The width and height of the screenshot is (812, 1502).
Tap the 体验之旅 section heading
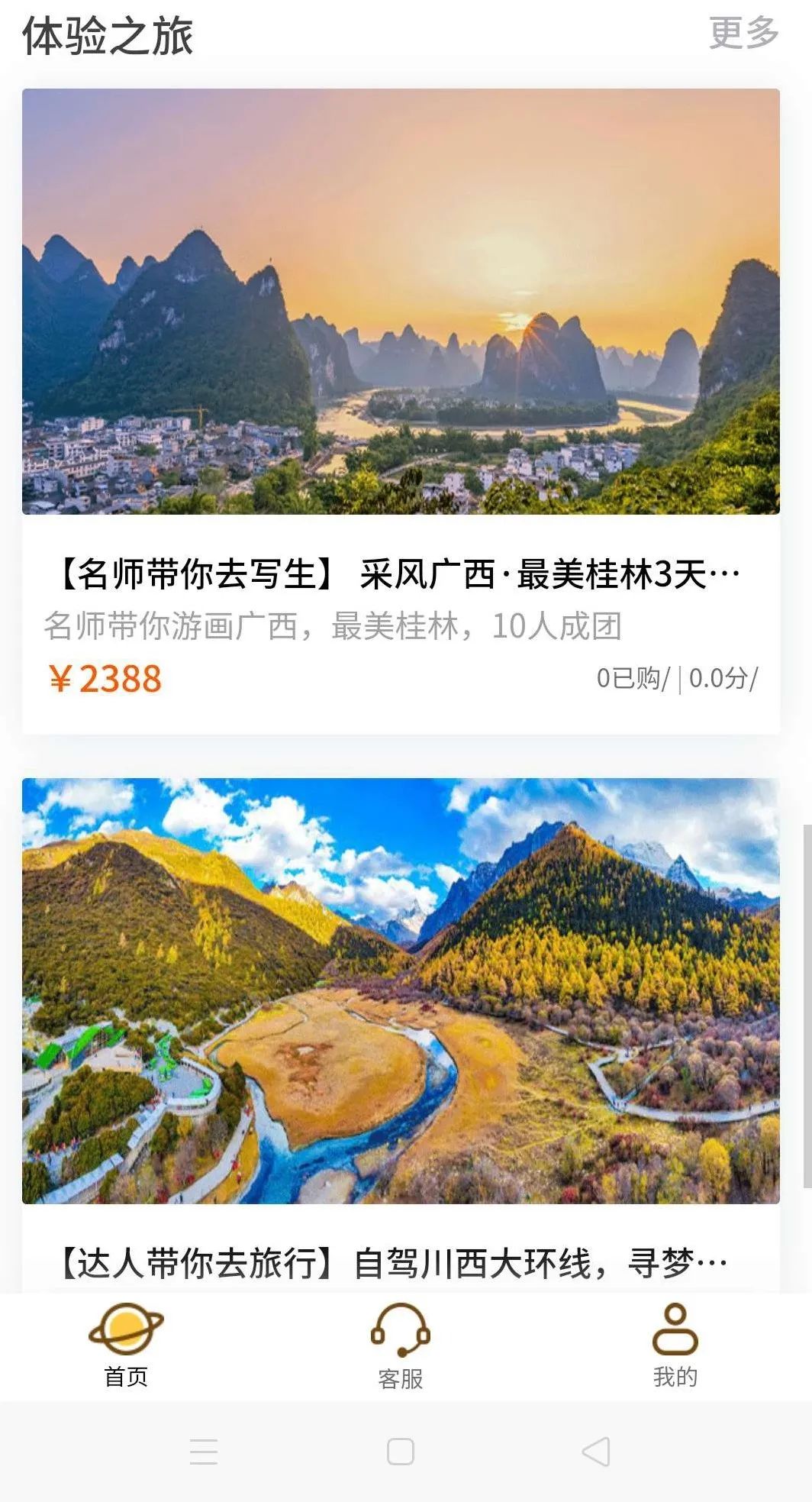point(108,34)
